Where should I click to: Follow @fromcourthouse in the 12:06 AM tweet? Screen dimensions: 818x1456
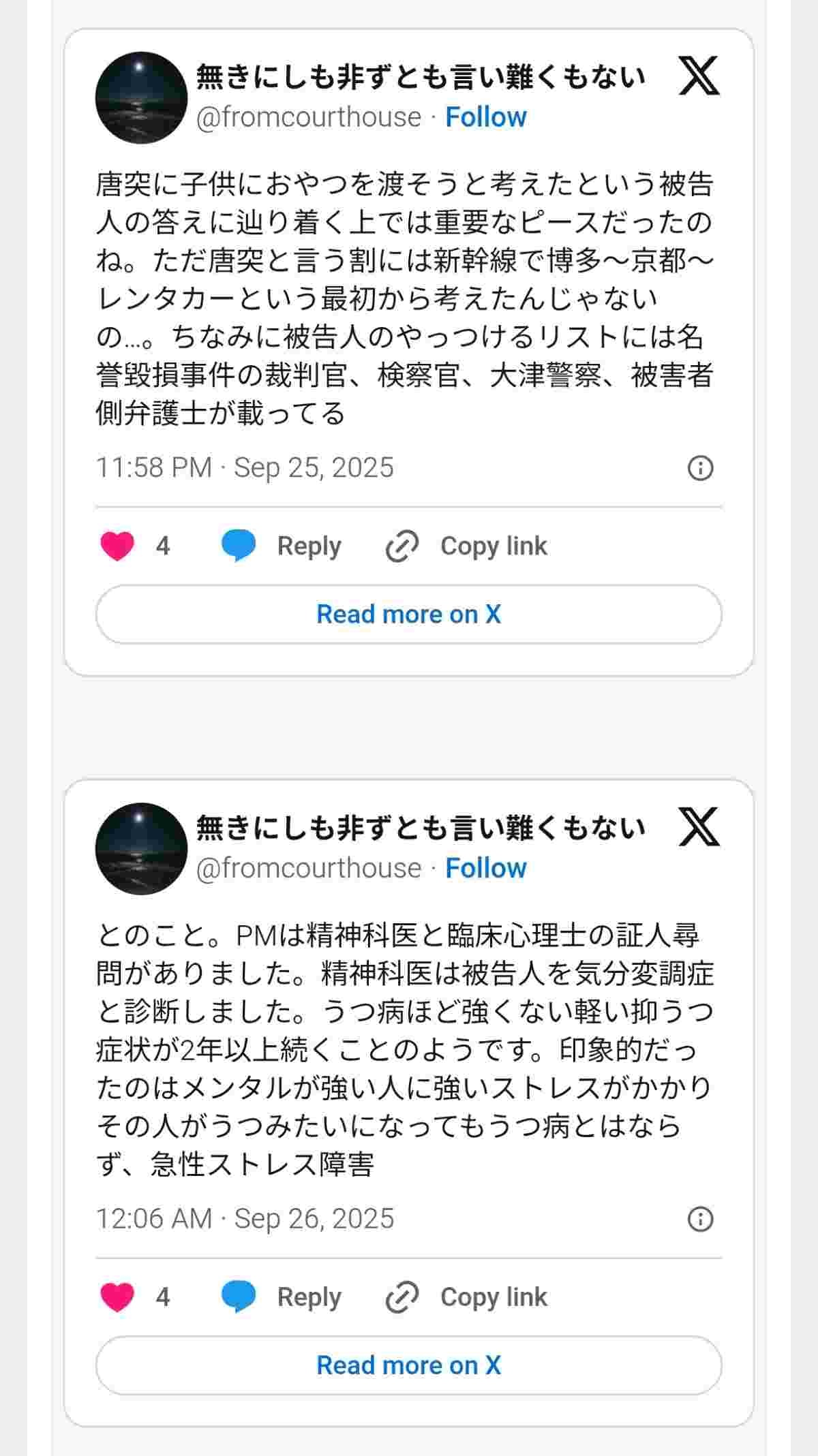pos(485,868)
